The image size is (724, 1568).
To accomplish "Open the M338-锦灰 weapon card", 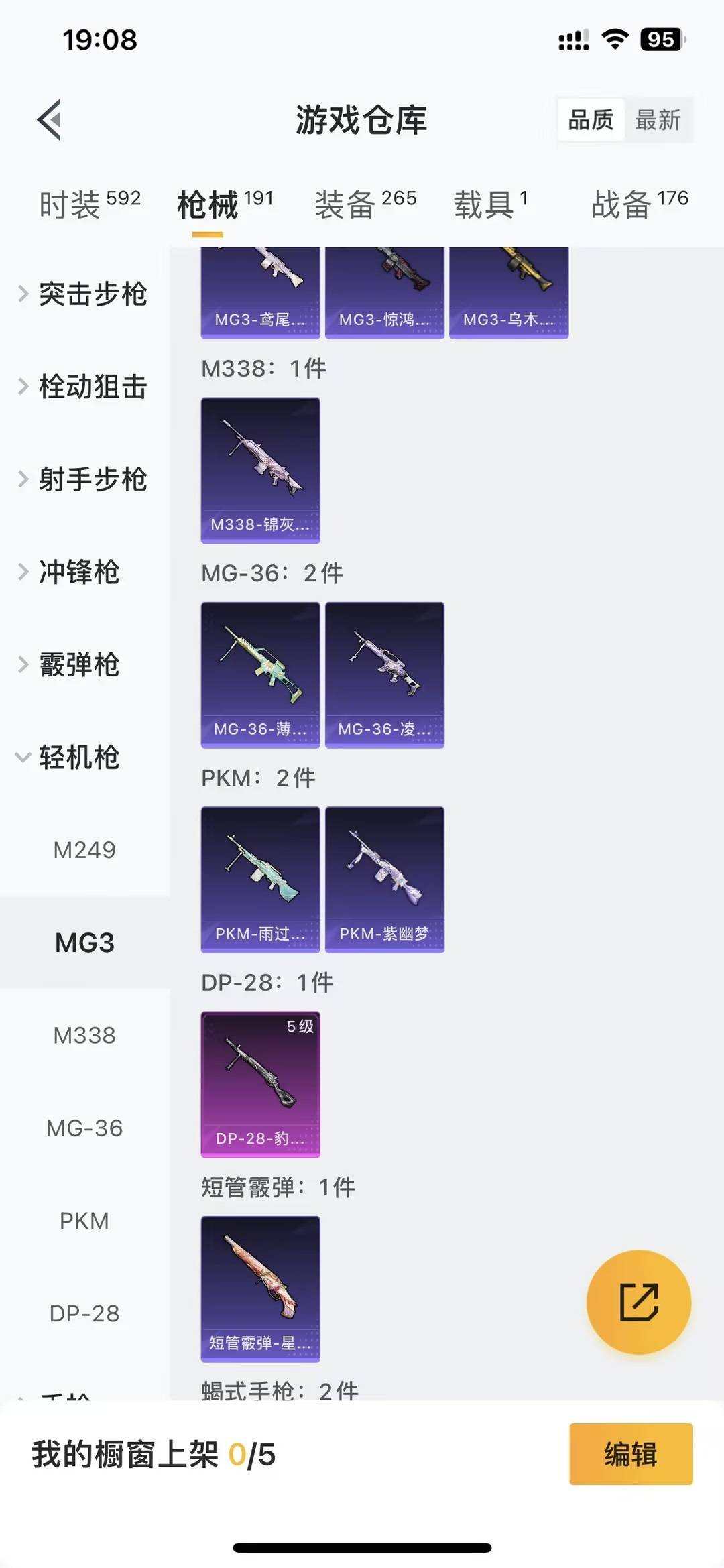I will click(260, 469).
